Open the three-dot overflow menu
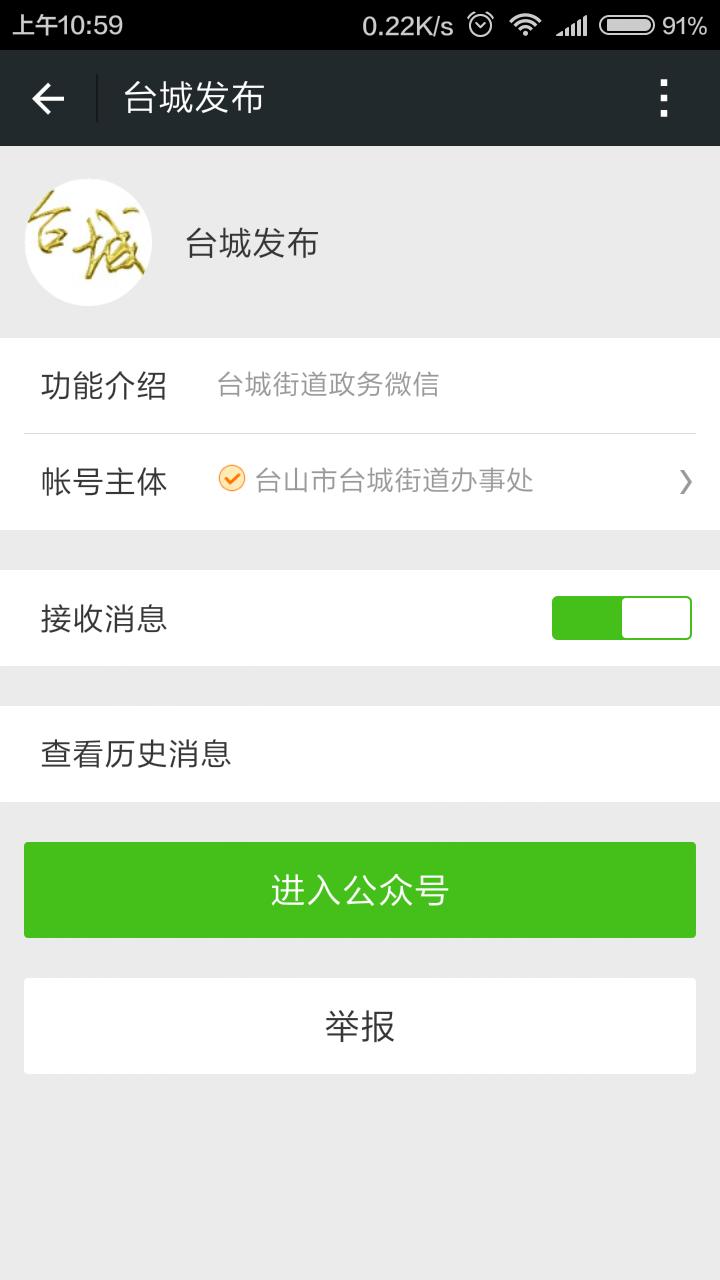Screen dimensions: 720x1280 click(663, 98)
